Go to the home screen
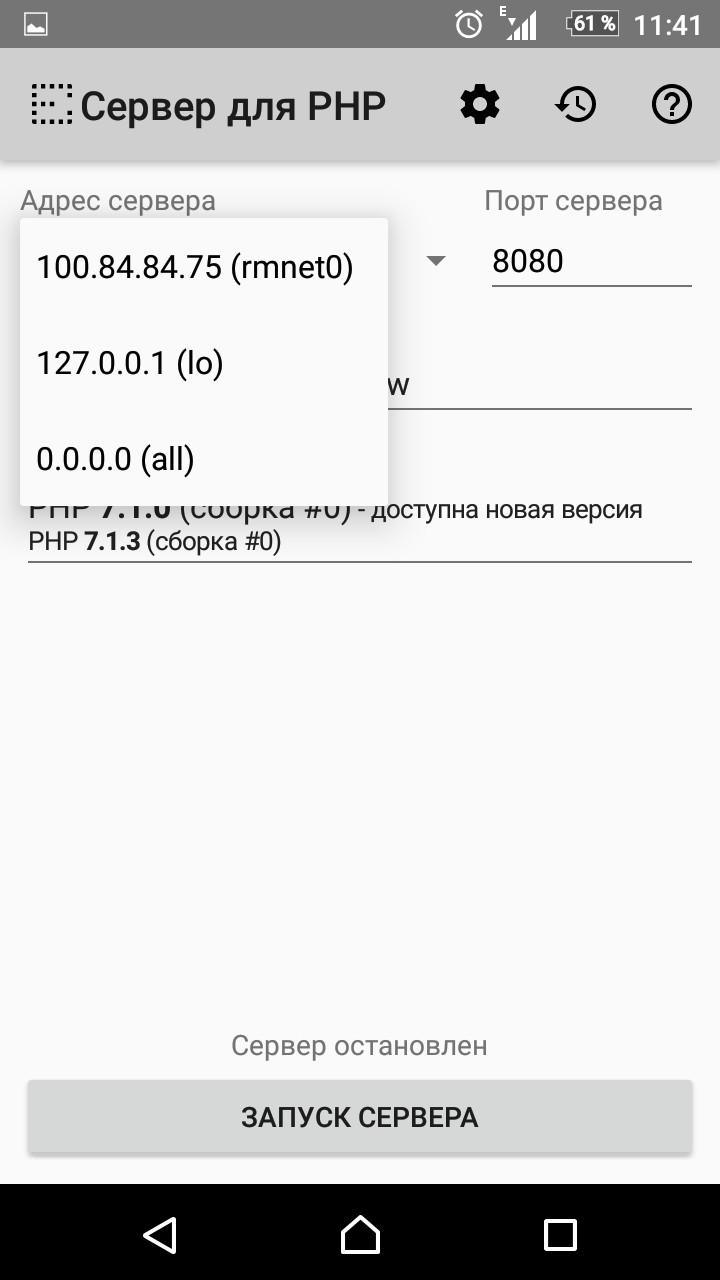This screenshot has width=720, height=1280. (x=360, y=1235)
